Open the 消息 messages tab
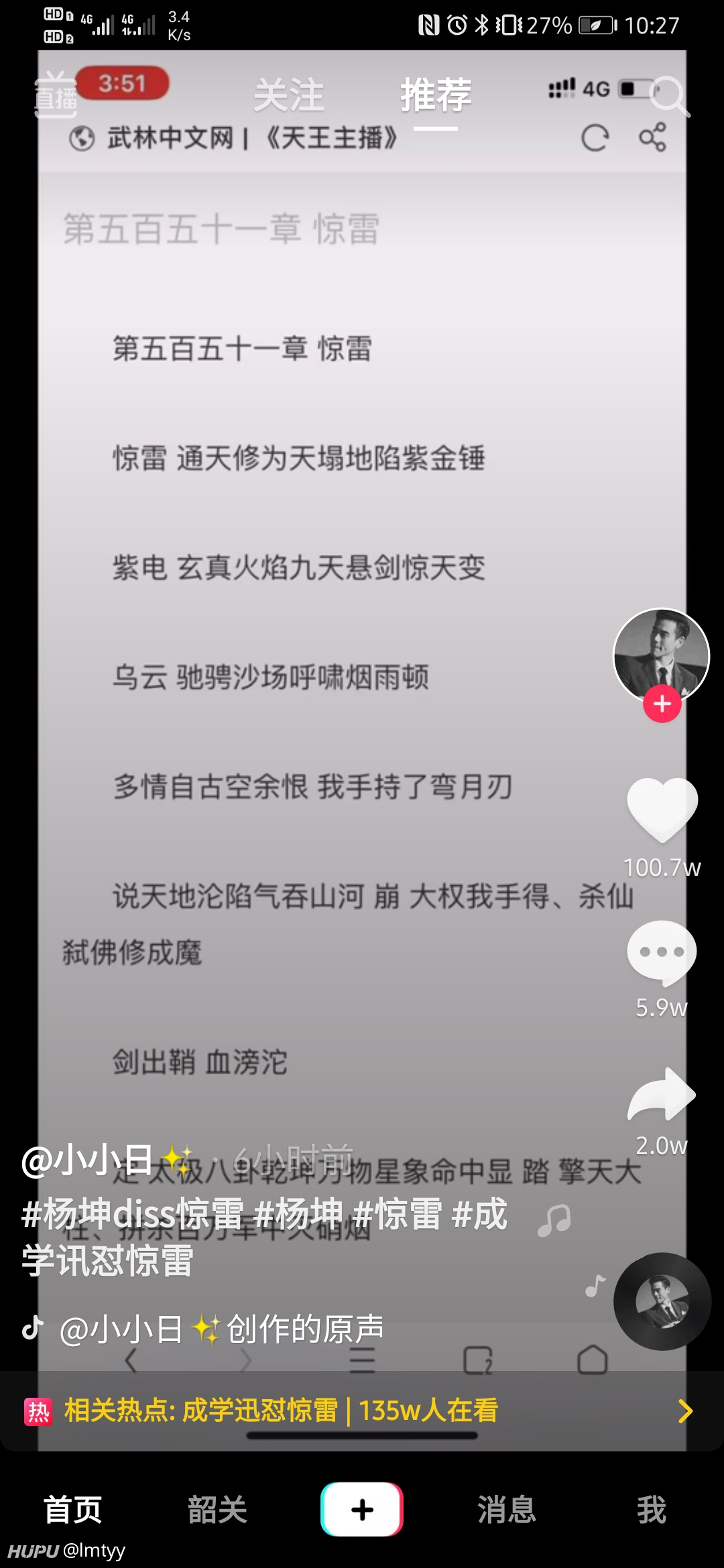 pyautogui.click(x=507, y=1510)
